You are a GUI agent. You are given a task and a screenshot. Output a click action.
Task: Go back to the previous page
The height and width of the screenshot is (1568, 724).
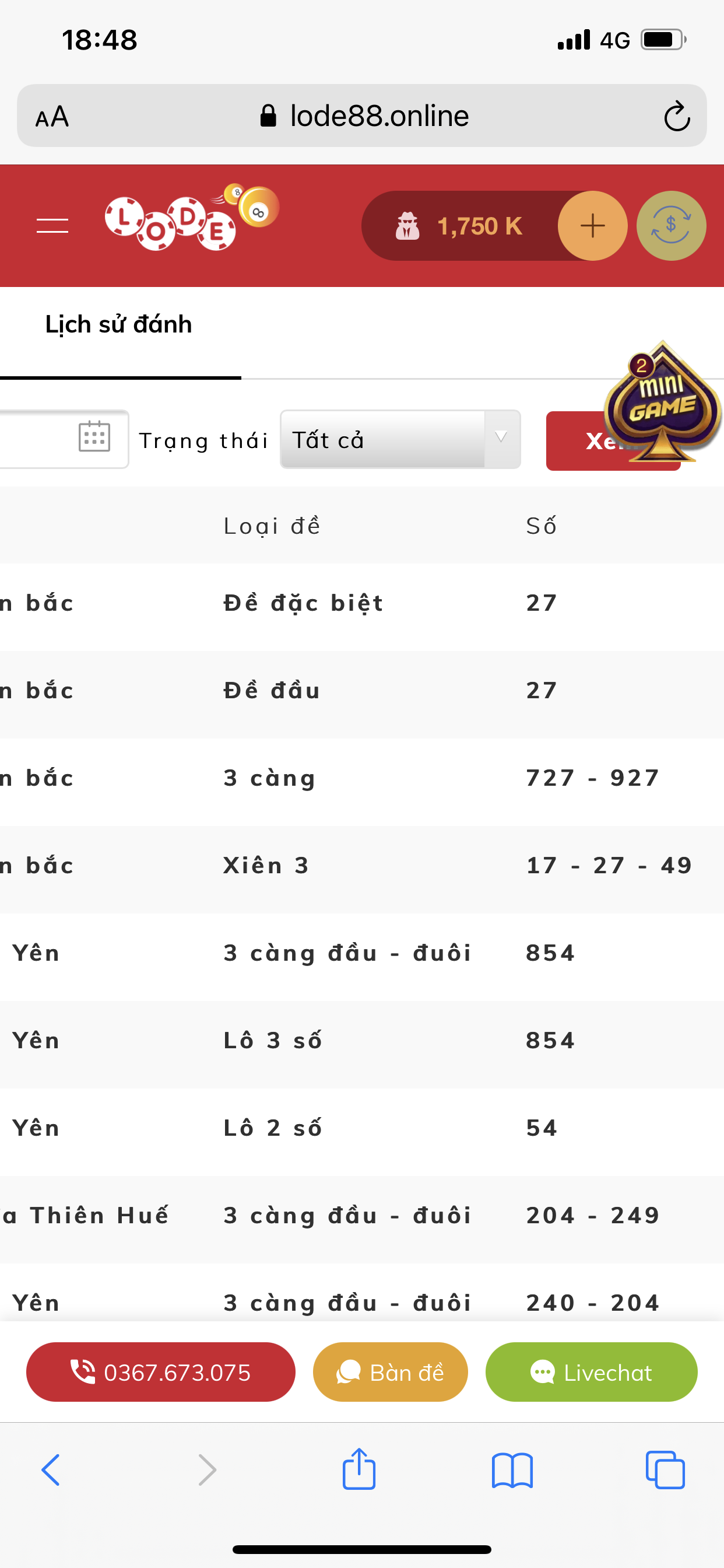coord(51,1470)
